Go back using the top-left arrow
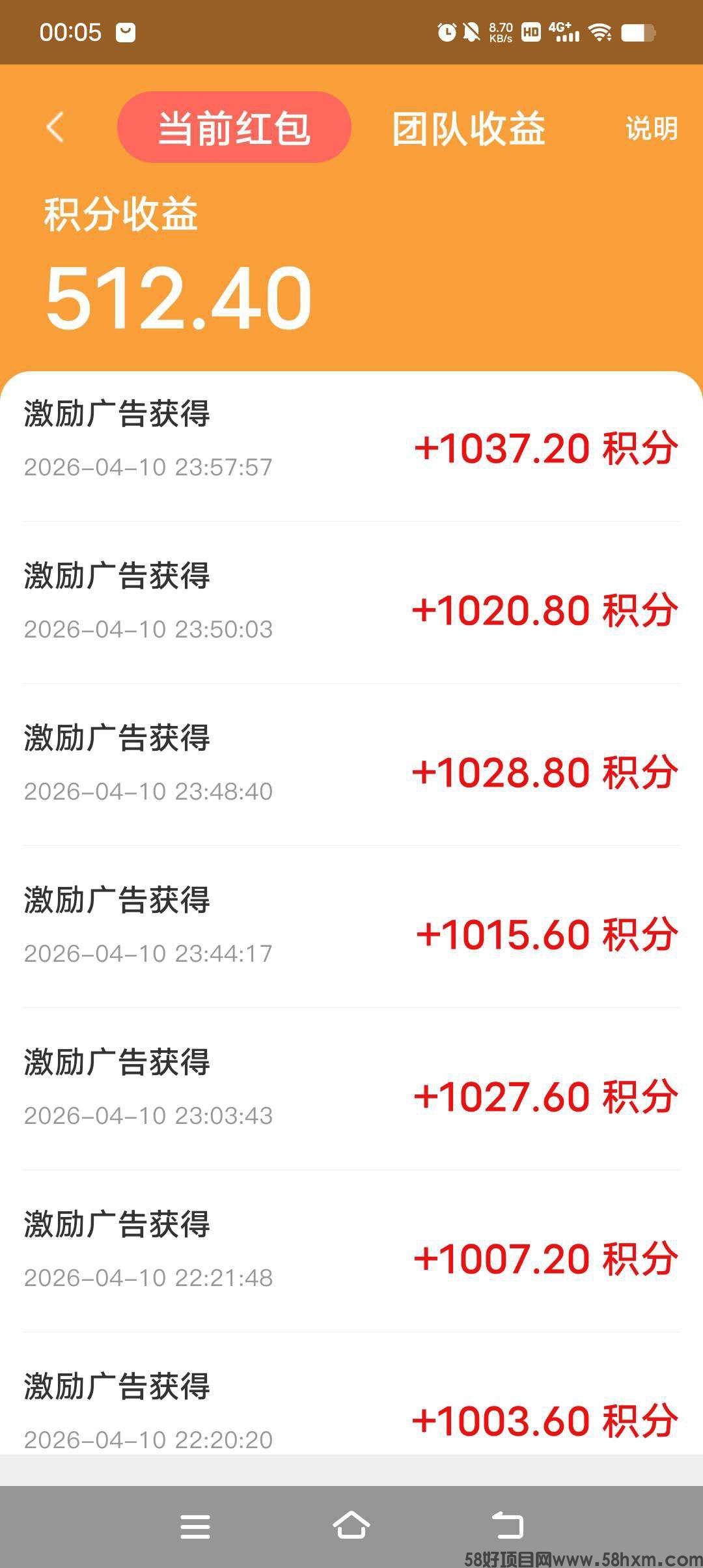Viewport: 703px width, 1568px height. tap(56, 127)
